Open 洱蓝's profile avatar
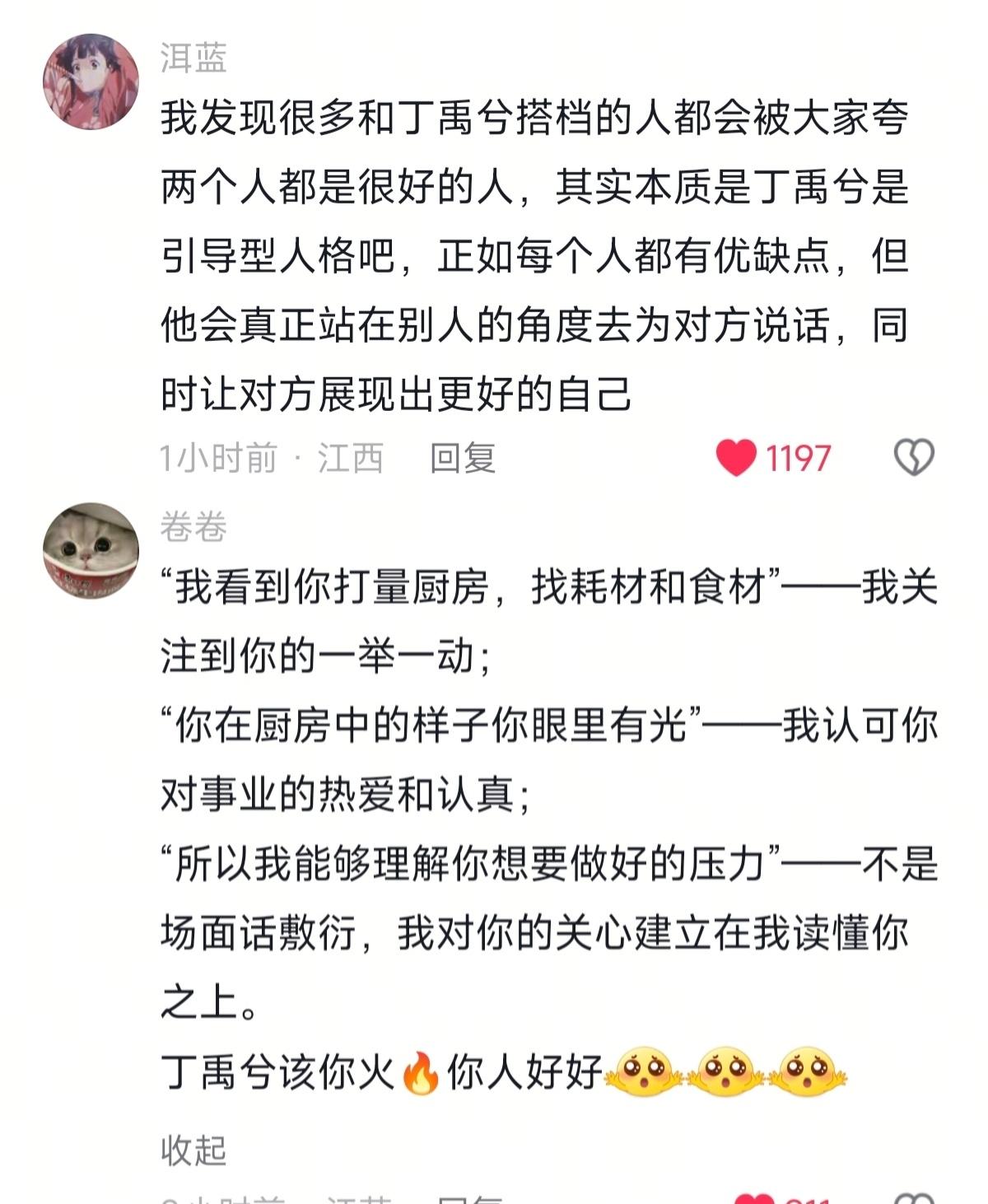 coord(91,82)
